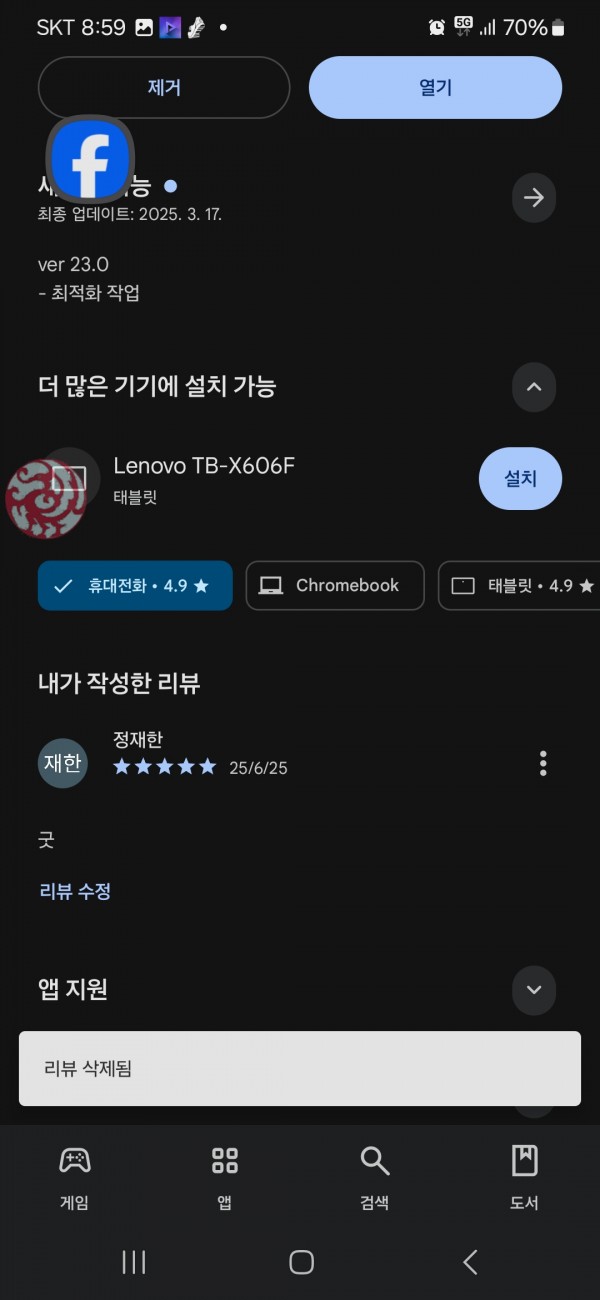Open the app with 열기 button
600x1300 pixels.
pyautogui.click(x=435, y=87)
